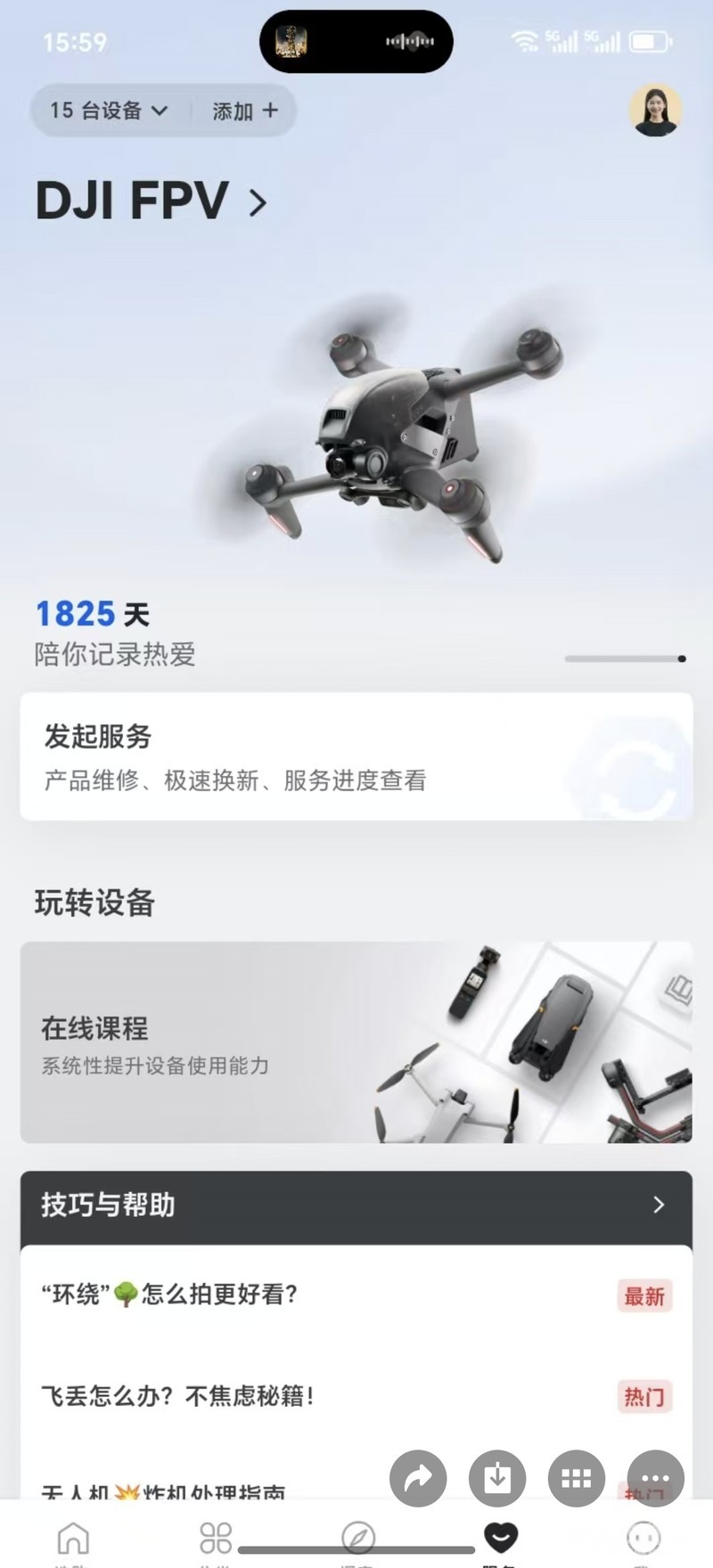Switch to the compass explore tab

[x=358, y=1539]
